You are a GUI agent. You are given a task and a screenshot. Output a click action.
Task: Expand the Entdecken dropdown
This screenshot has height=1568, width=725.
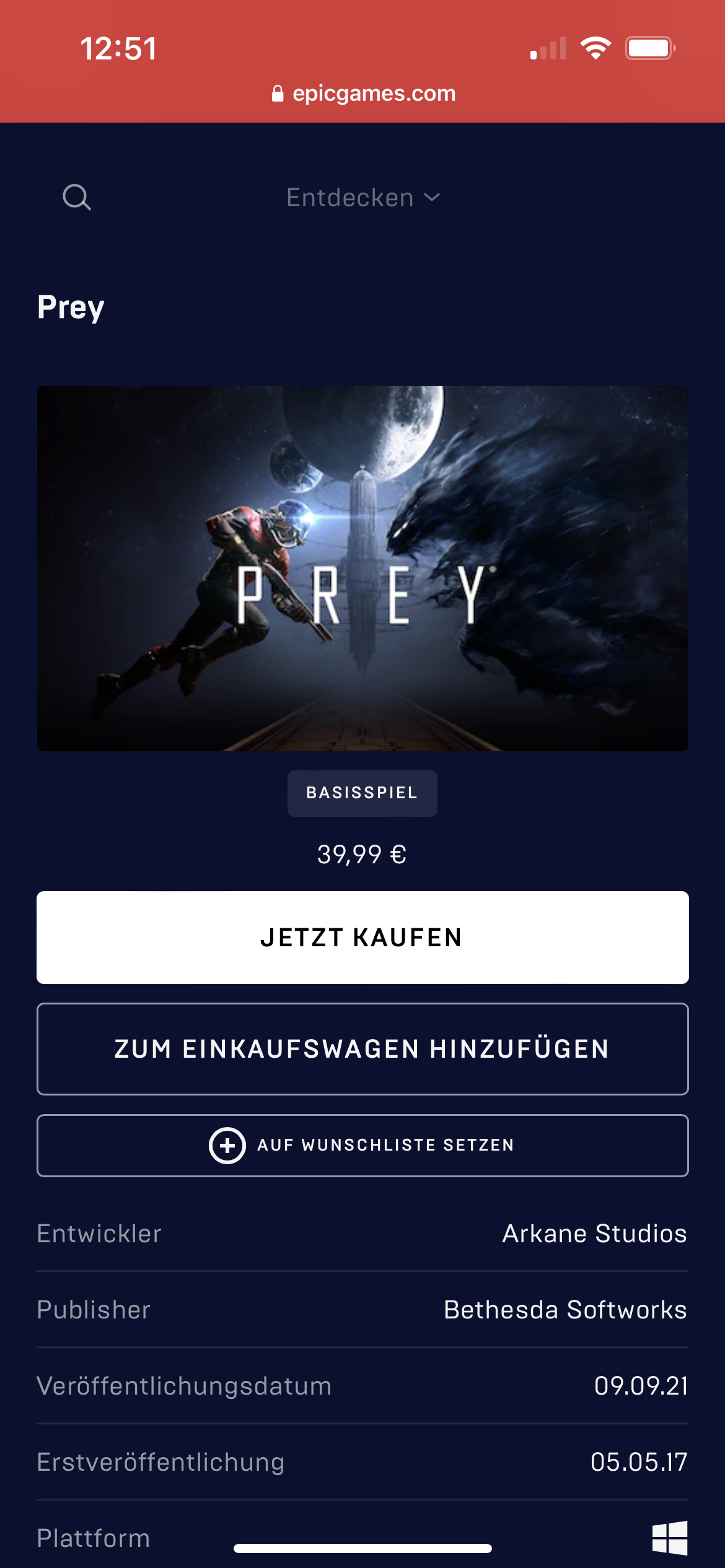(x=363, y=198)
